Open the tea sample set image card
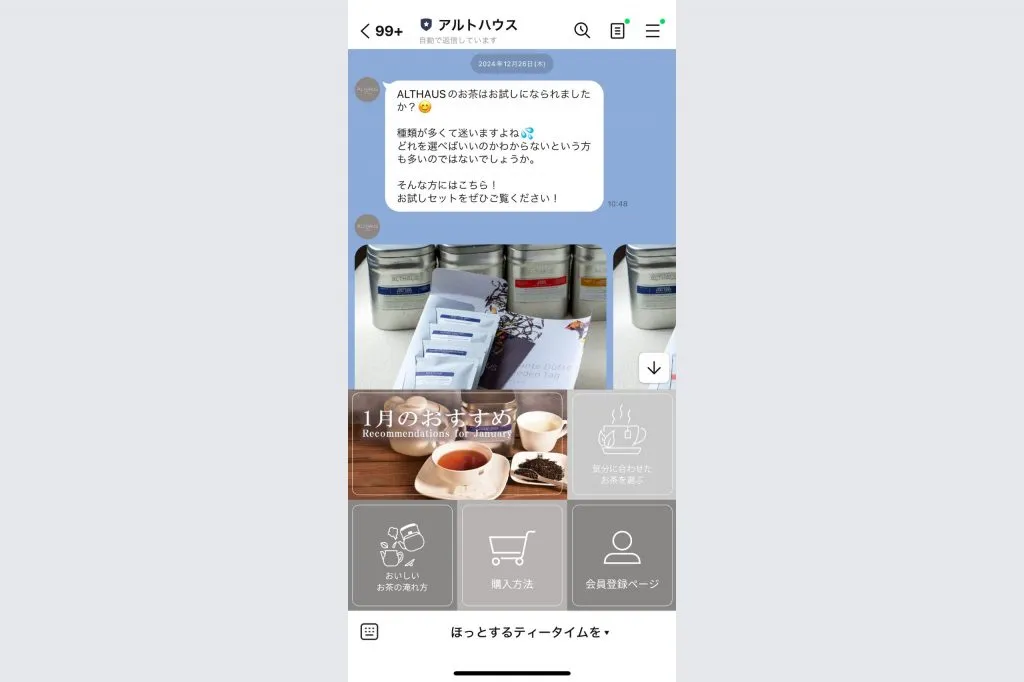This screenshot has width=1024, height=682. point(480,316)
